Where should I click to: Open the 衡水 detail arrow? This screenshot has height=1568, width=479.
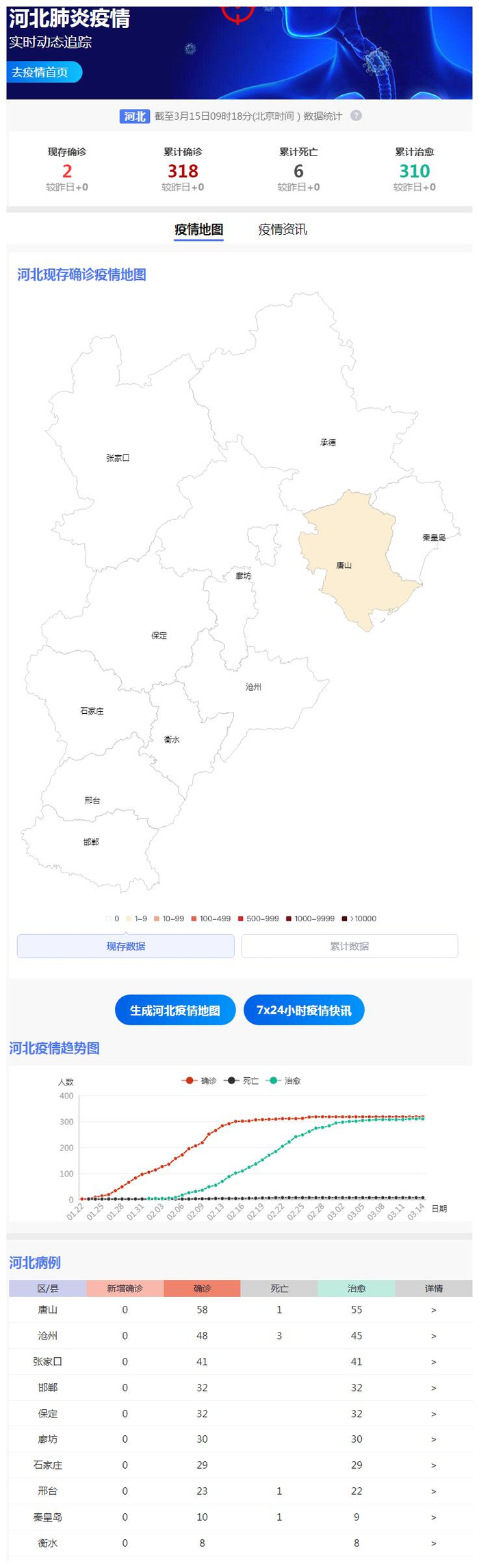point(433,1543)
